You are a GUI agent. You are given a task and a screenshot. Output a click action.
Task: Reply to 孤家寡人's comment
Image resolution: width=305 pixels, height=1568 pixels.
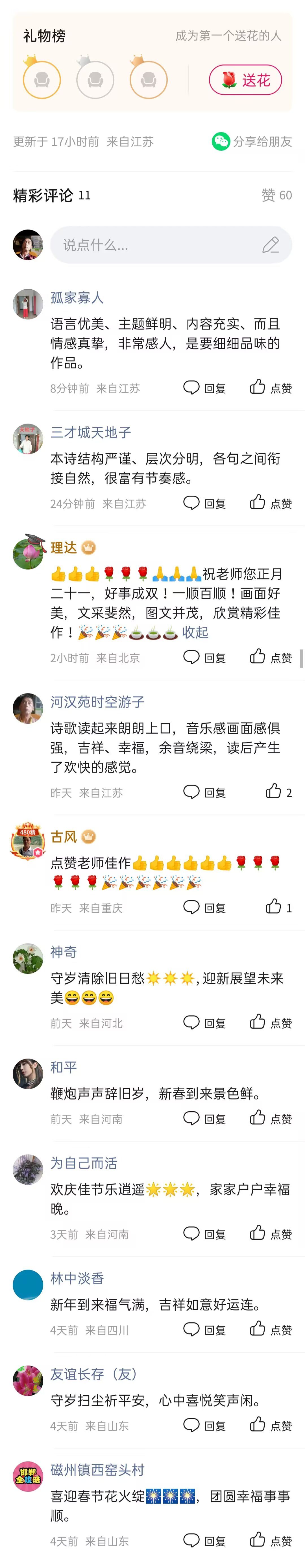[x=204, y=388]
